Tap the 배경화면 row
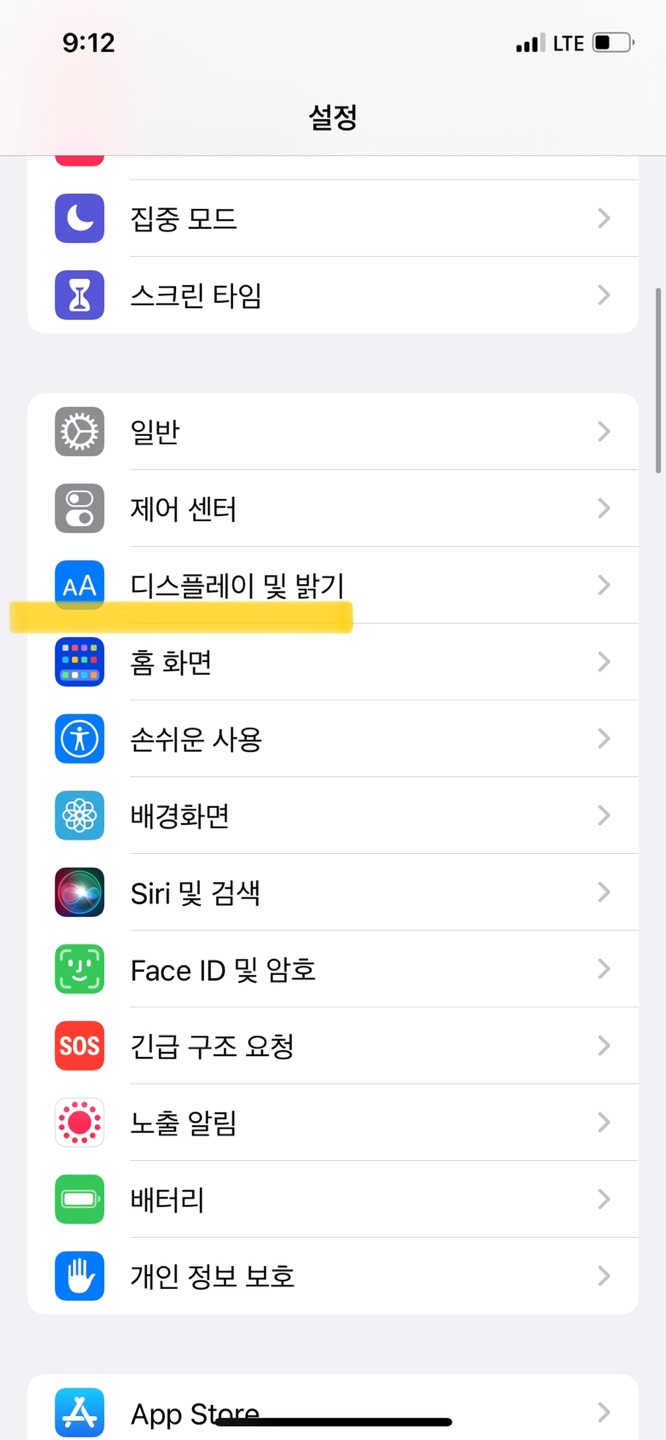Viewport: 666px width, 1440px height. [x=333, y=816]
